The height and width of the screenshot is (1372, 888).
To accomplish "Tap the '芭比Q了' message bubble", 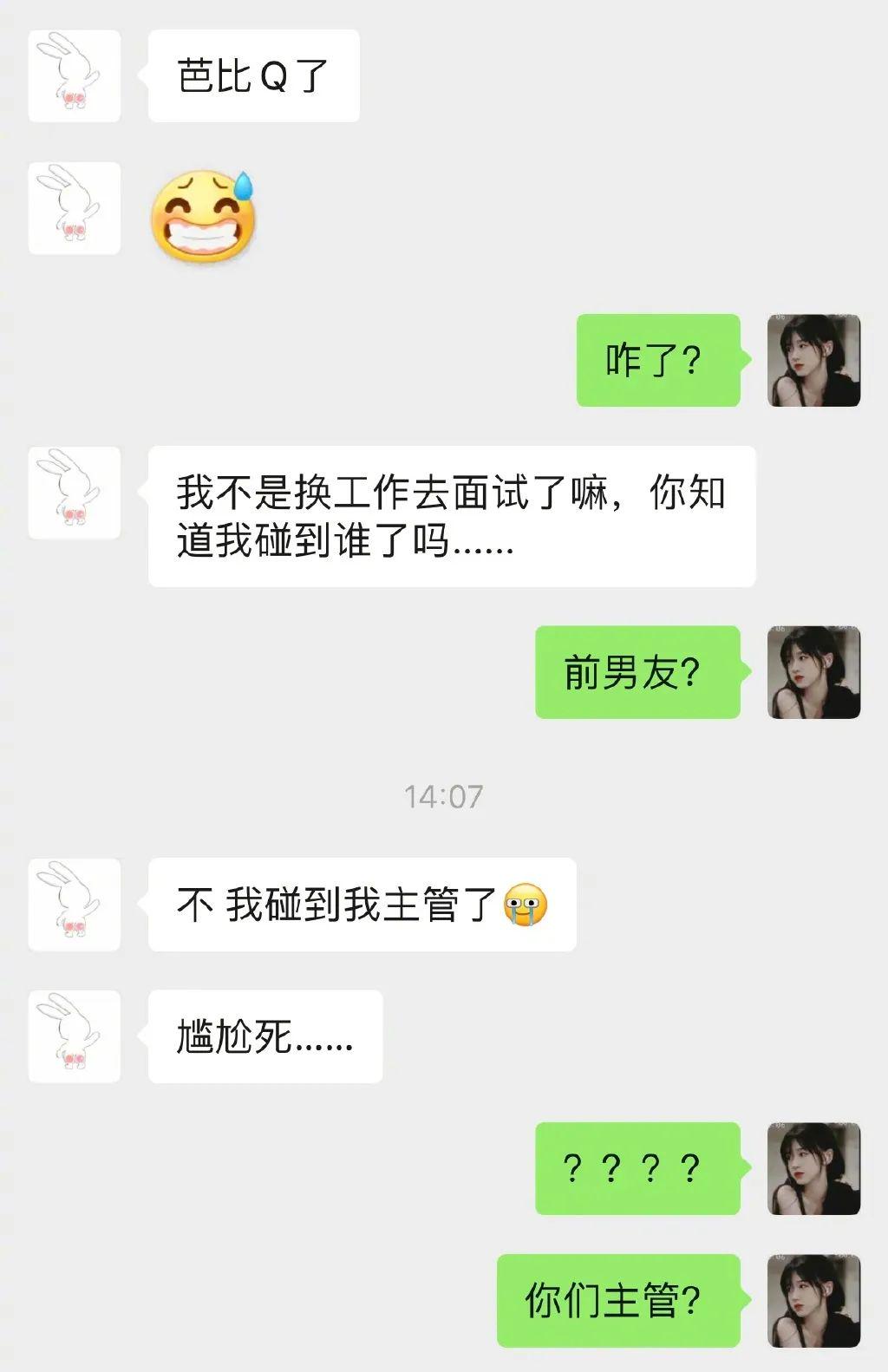I will pyautogui.click(x=253, y=76).
